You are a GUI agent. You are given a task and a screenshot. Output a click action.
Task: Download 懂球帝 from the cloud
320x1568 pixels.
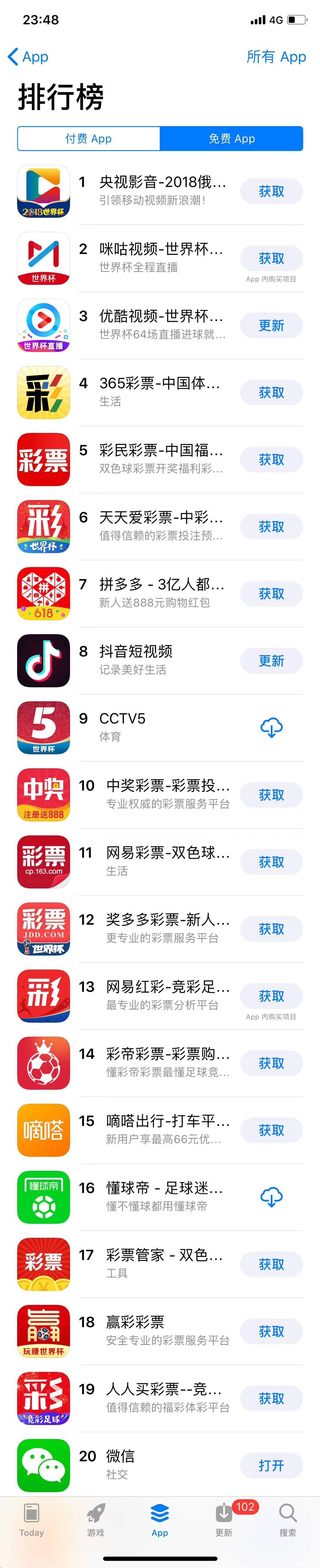271,1197
